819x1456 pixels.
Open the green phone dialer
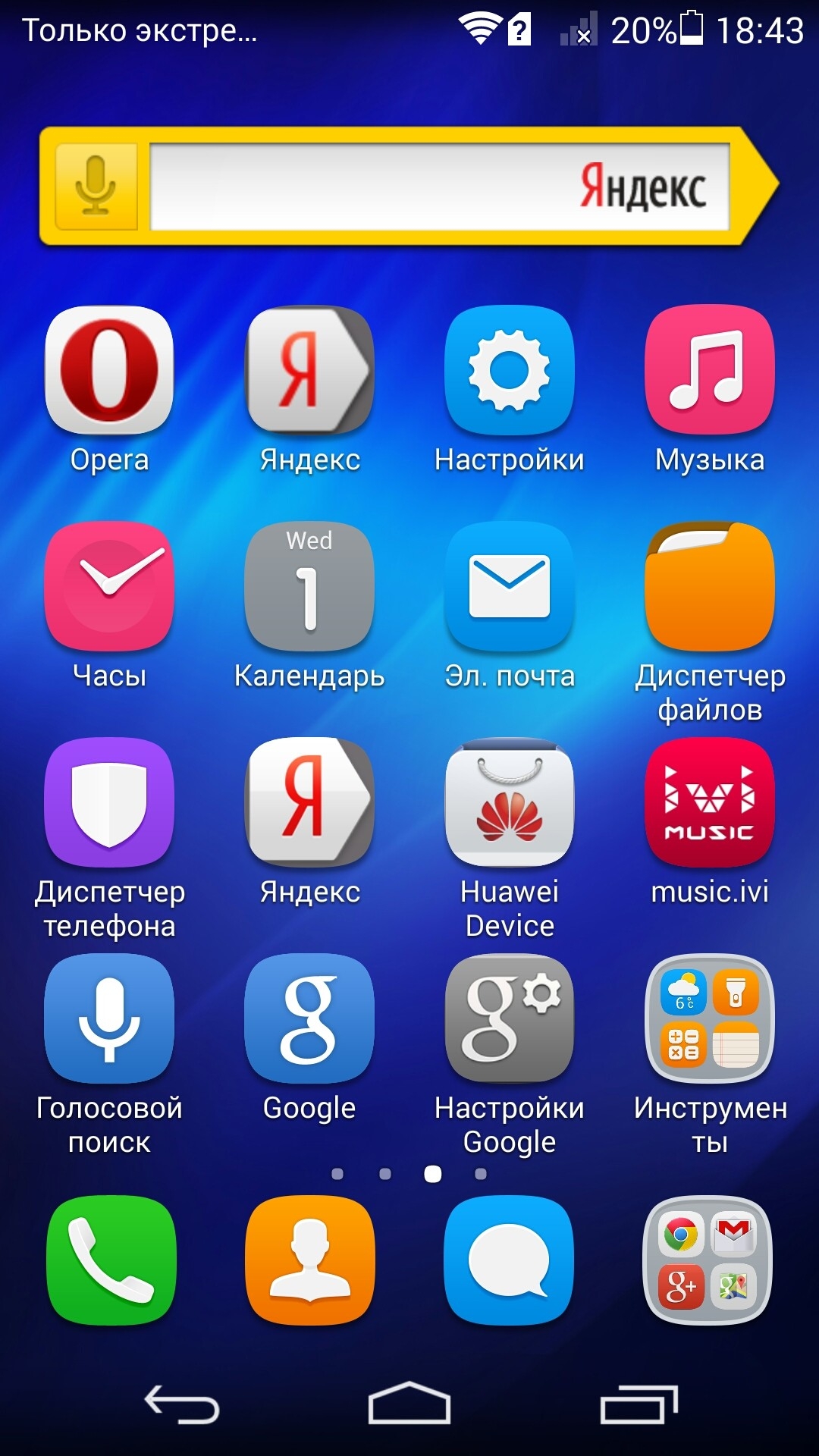click(x=111, y=1260)
